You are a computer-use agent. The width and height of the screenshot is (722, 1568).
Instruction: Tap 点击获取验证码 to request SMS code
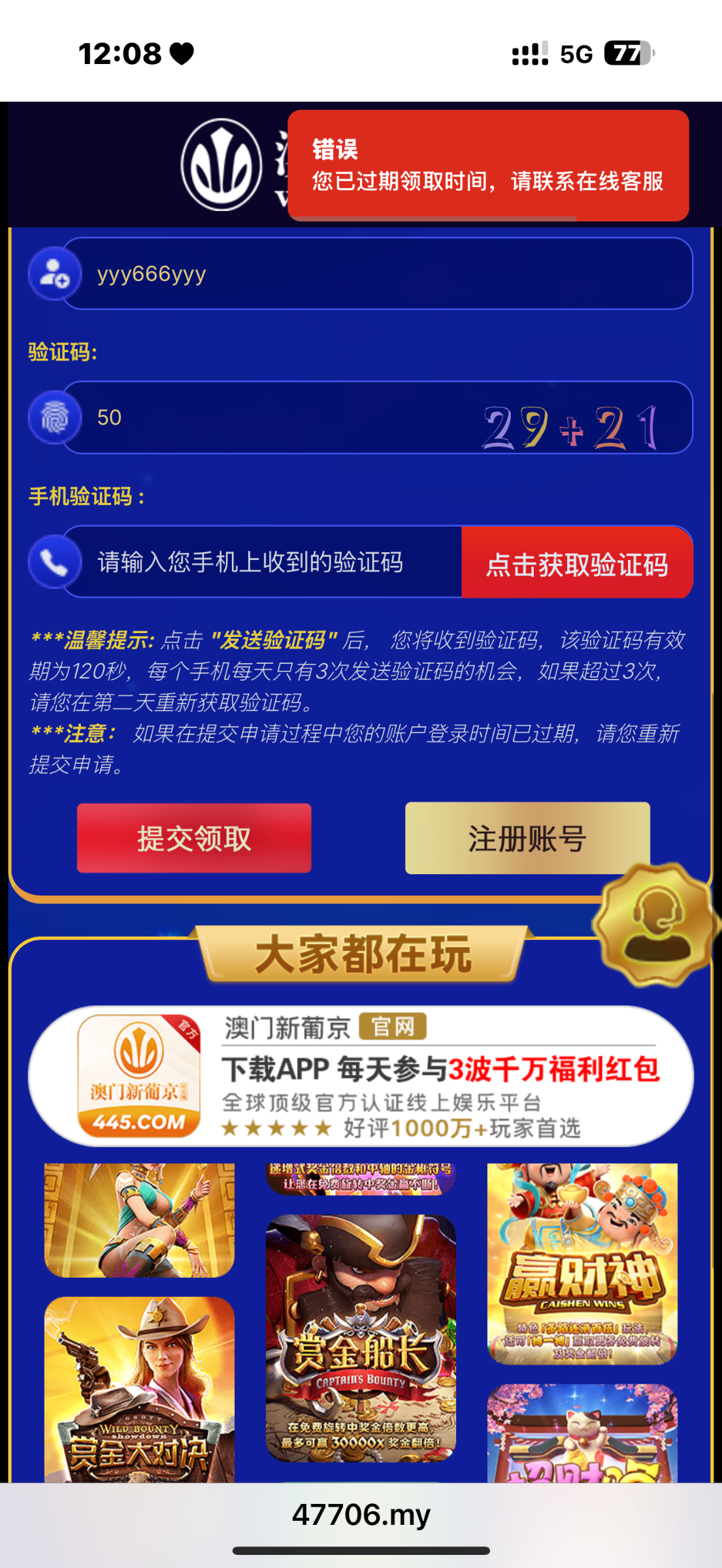[x=577, y=563]
